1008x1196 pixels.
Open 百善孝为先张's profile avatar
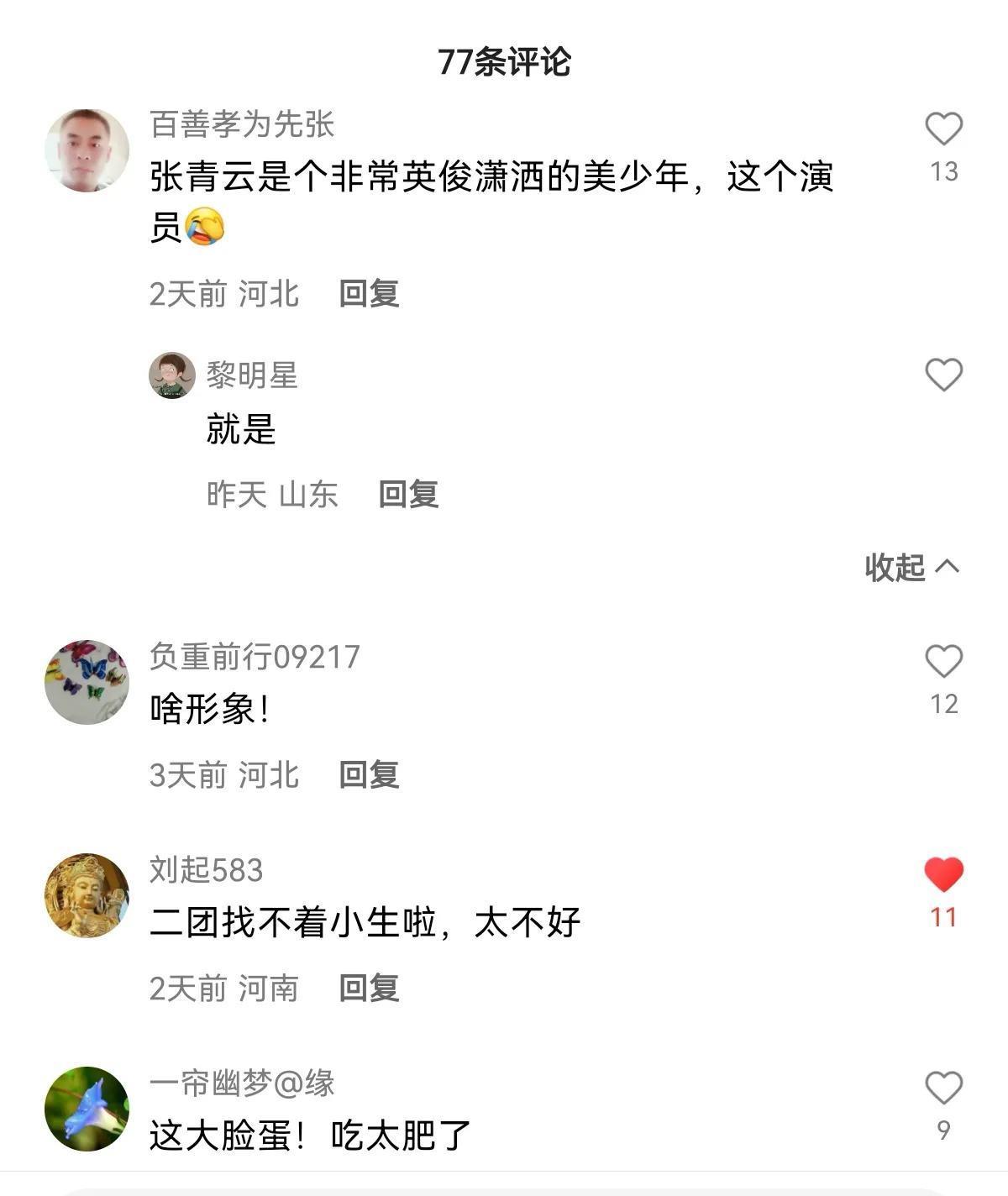click(x=87, y=150)
